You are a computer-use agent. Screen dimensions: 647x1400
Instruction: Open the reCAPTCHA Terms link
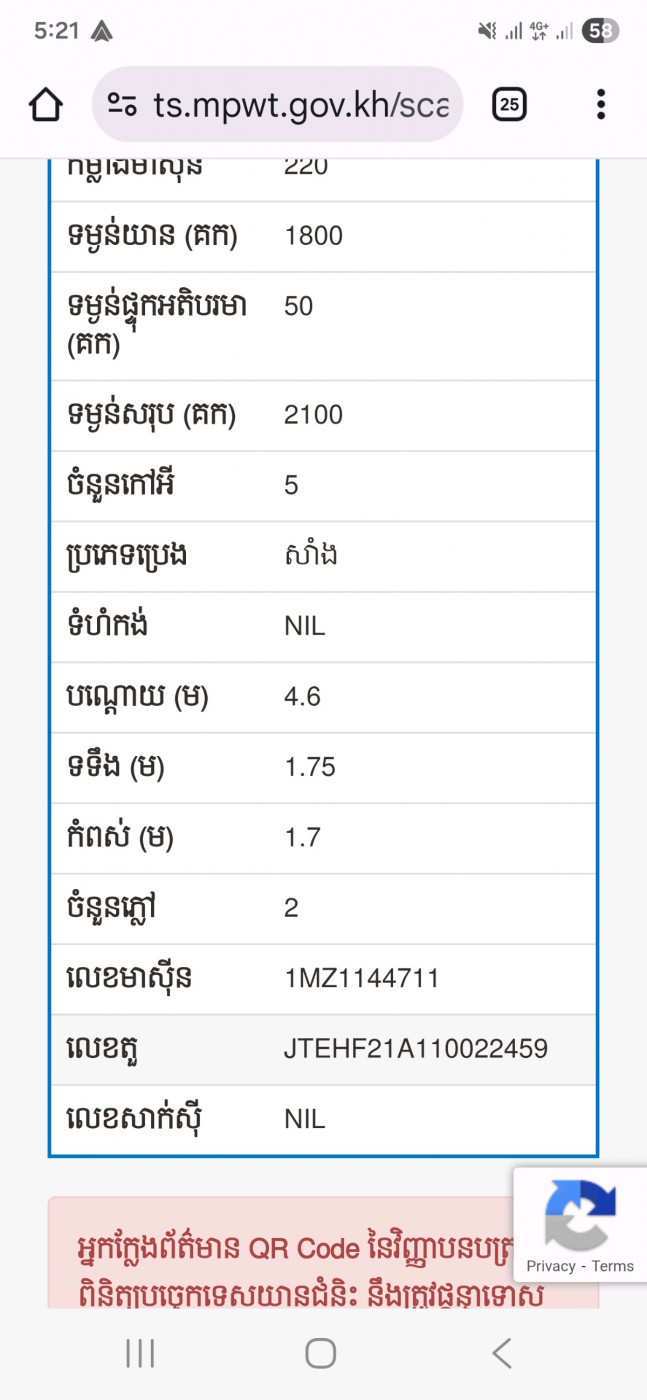coord(613,1266)
